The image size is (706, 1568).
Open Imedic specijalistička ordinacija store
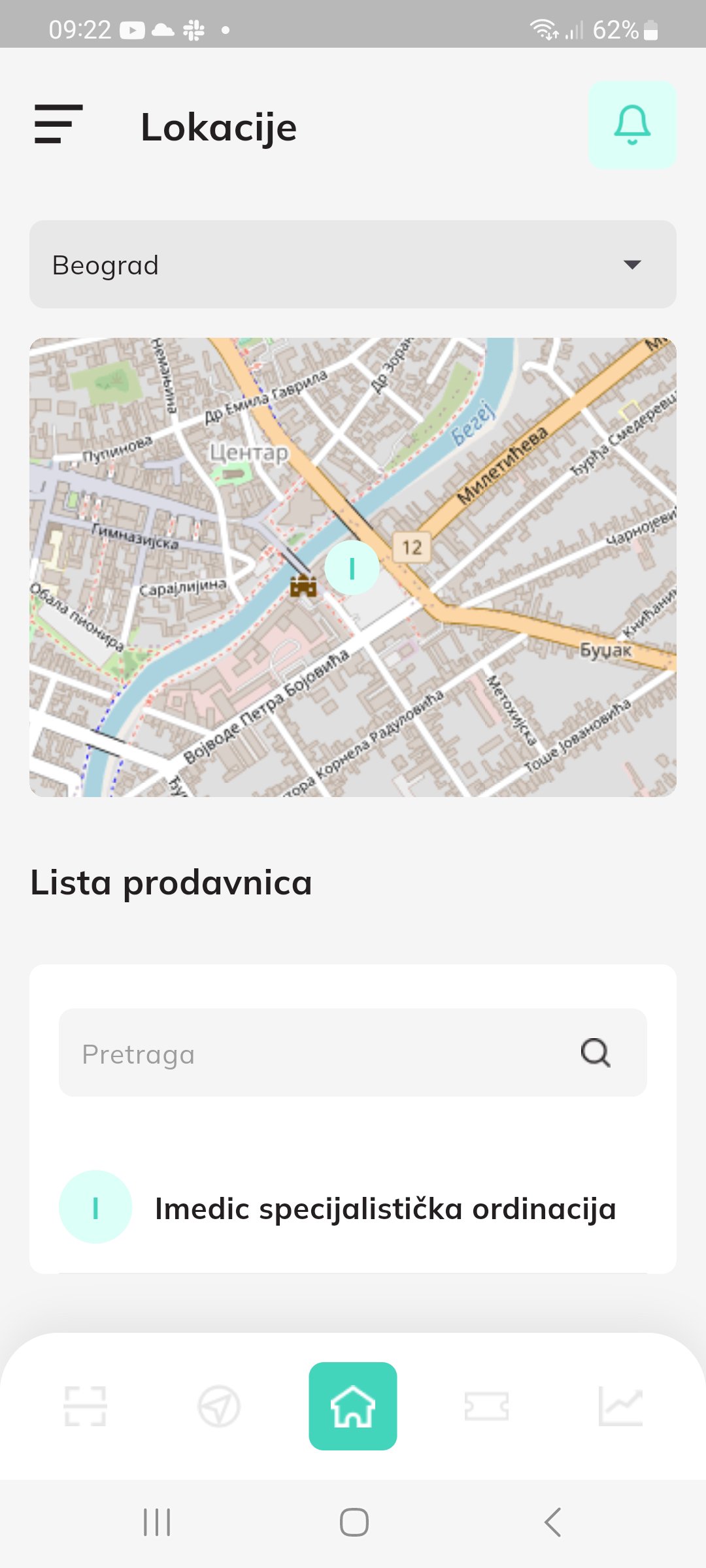click(x=353, y=1207)
